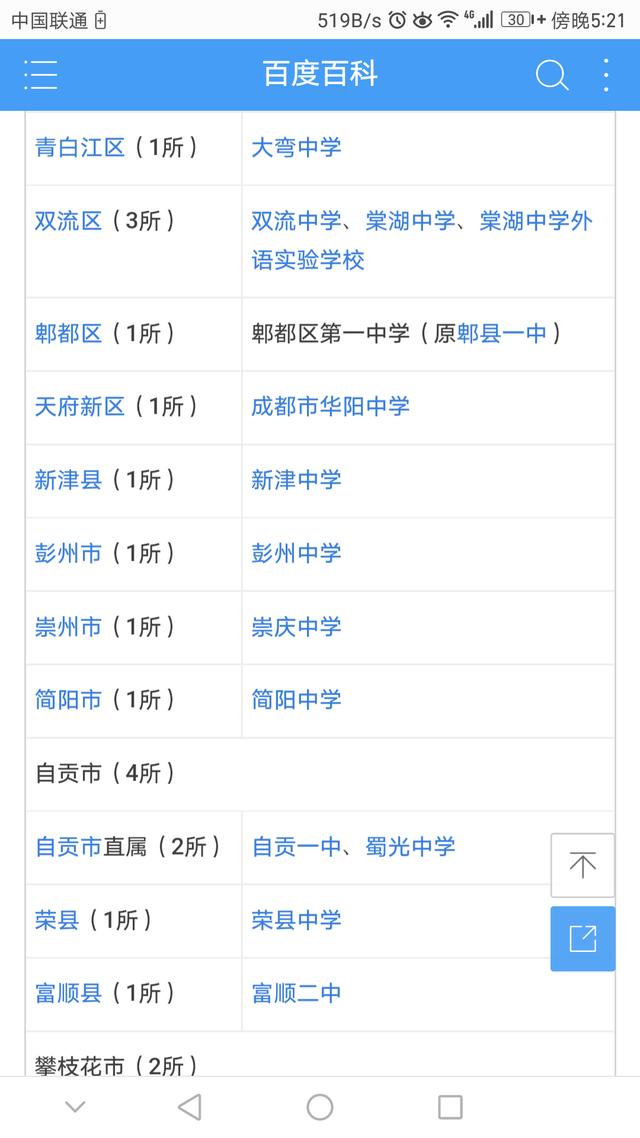Tap the blue share button
Image resolution: width=640 pixels, height=1138 pixels.
(x=583, y=938)
